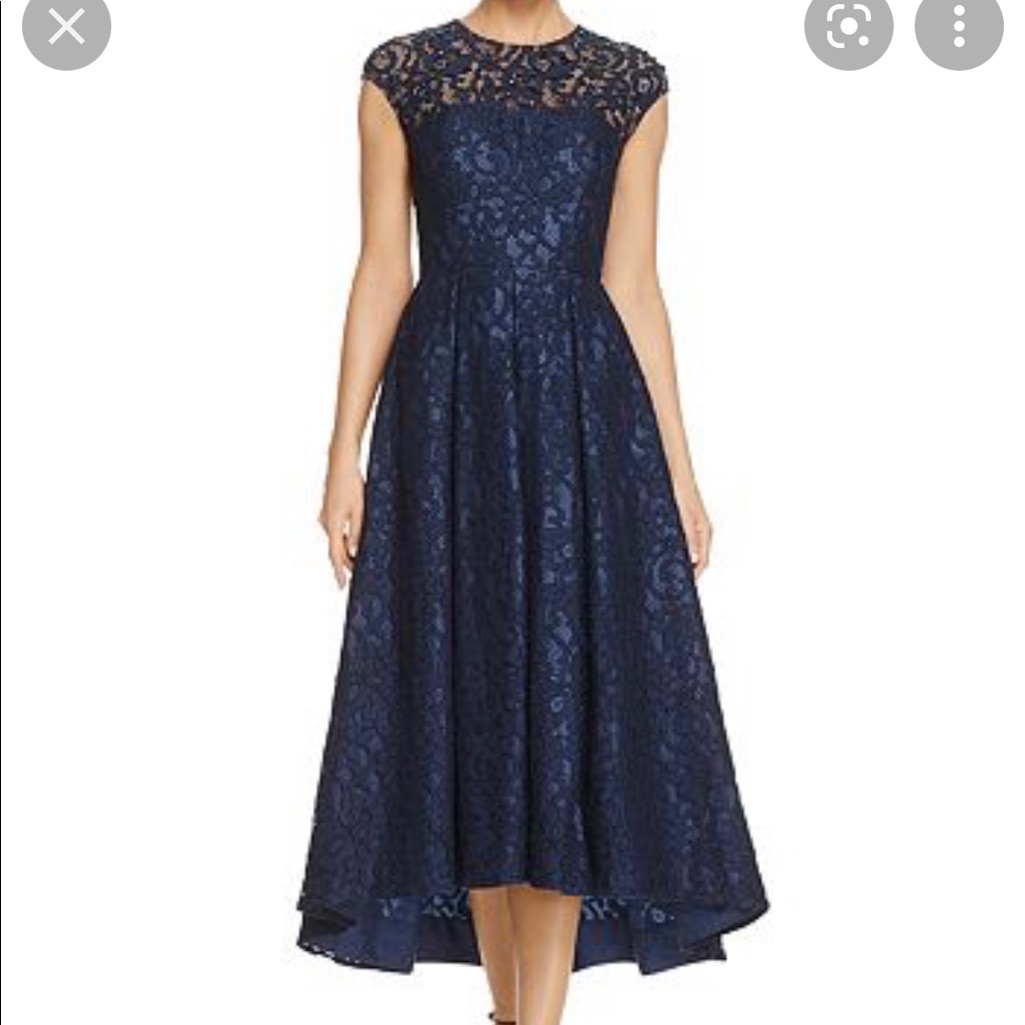Open the three-dot overflow menu
This screenshot has width=1025, height=1025.
959,26
